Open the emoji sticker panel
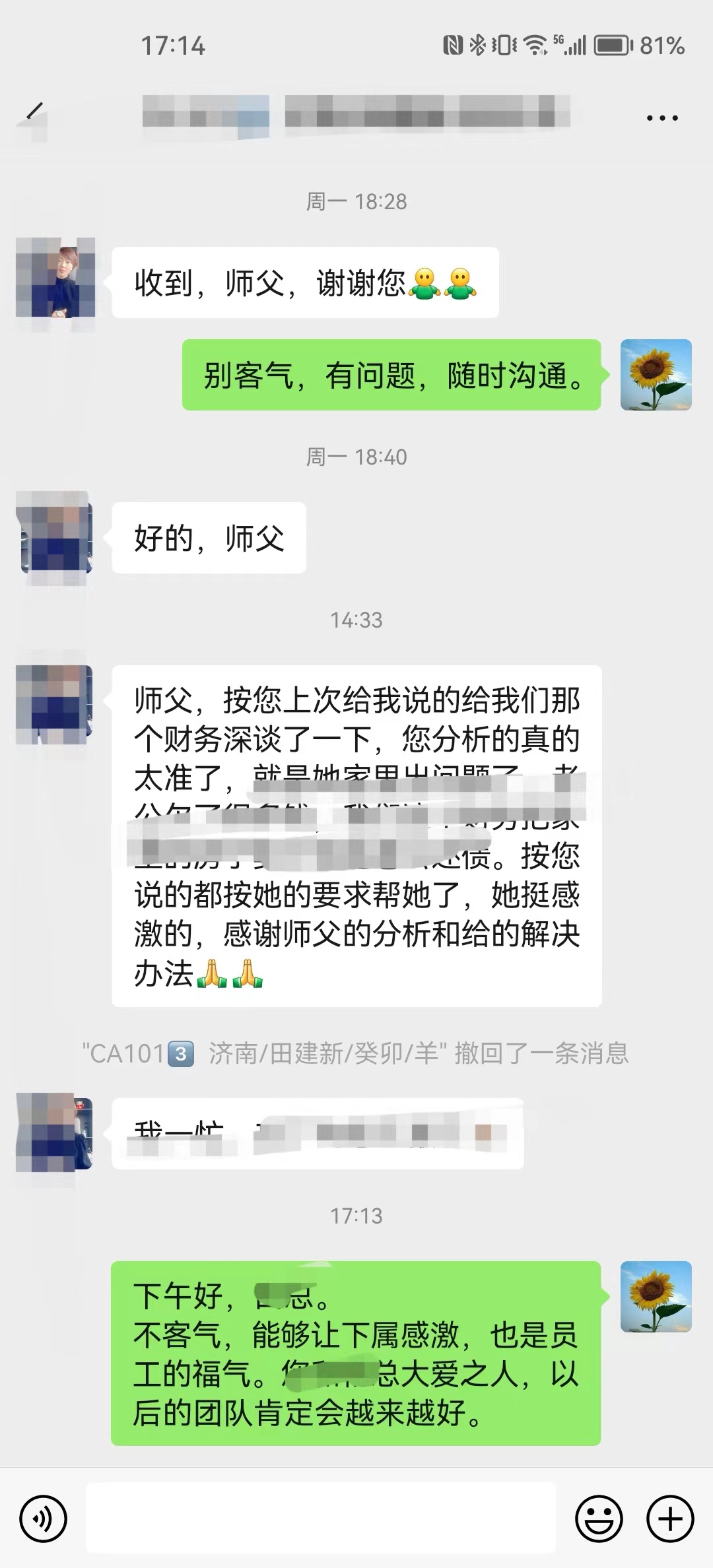This screenshot has height=1568, width=713. (x=599, y=1519)
